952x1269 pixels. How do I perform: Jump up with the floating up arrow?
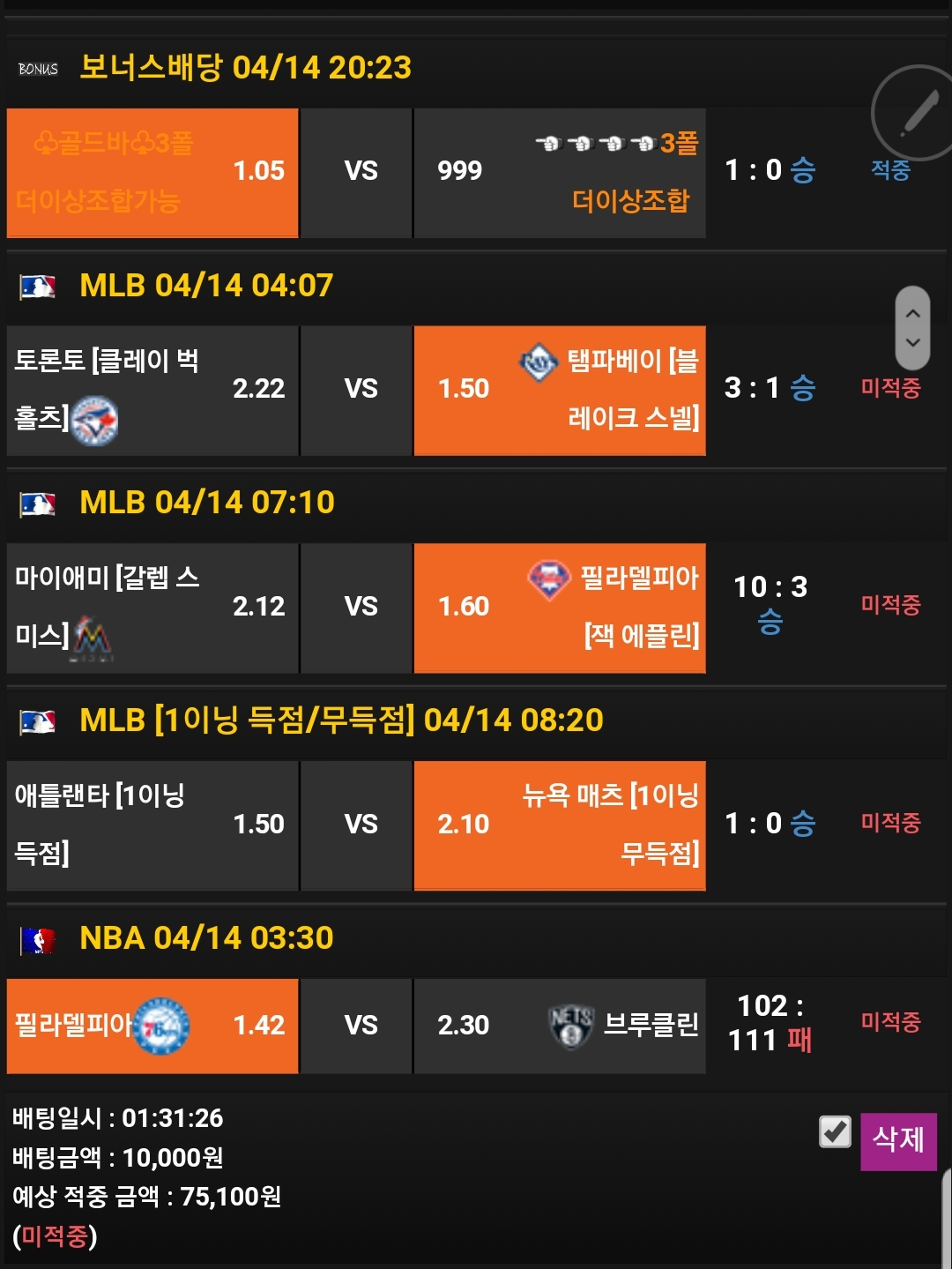[x=912, y=313]
